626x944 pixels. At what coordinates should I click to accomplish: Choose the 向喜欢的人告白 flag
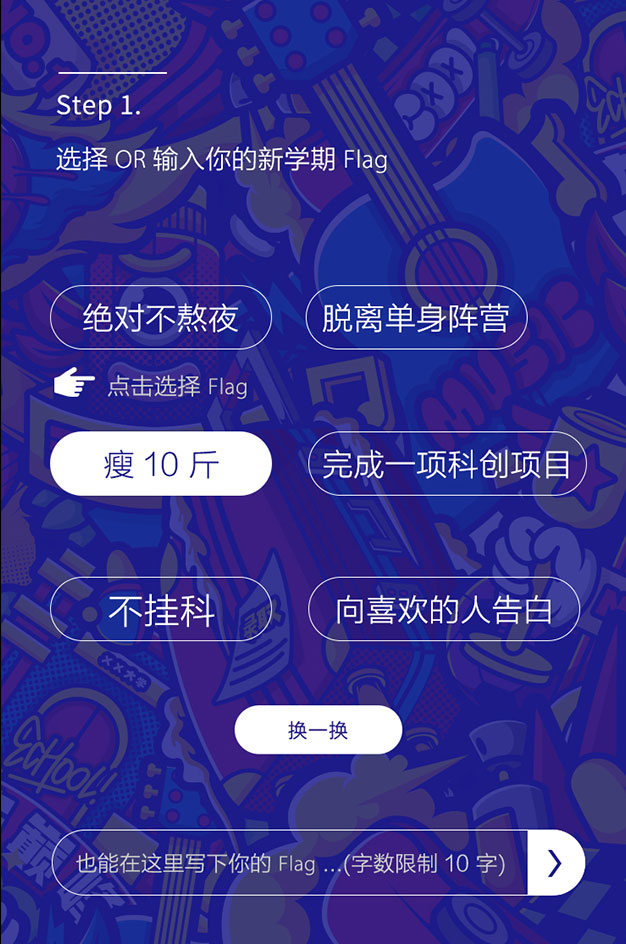[x=443, y=609]
